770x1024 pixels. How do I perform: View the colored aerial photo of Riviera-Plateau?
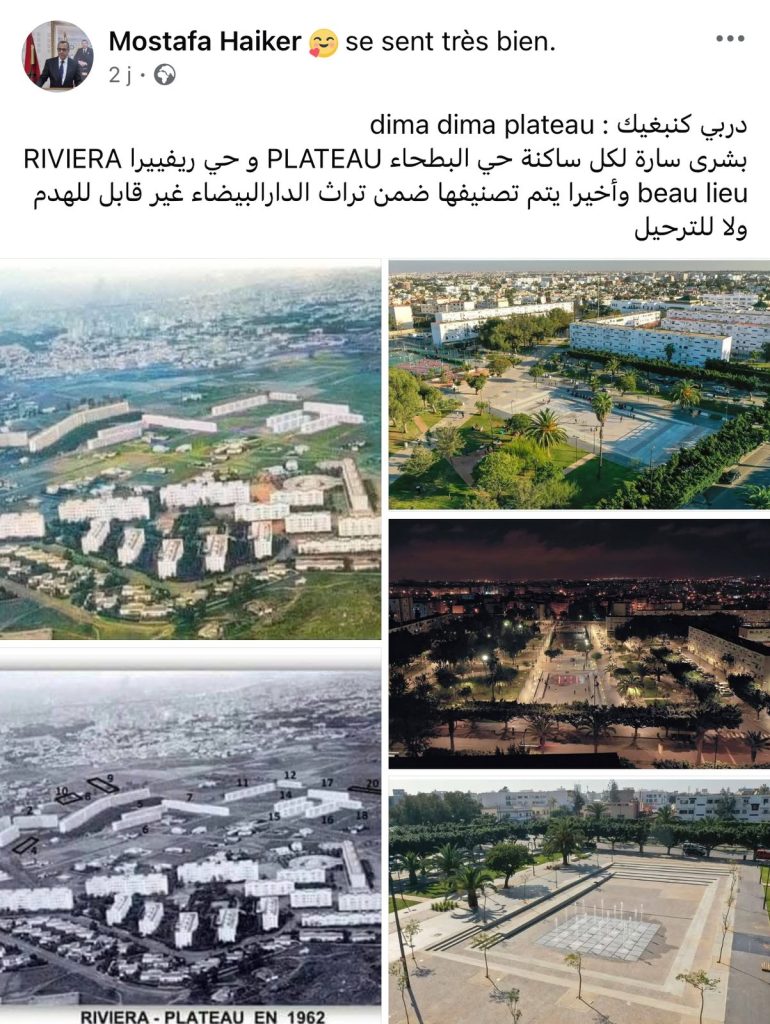pyautogui.click(x=190, y=450)
